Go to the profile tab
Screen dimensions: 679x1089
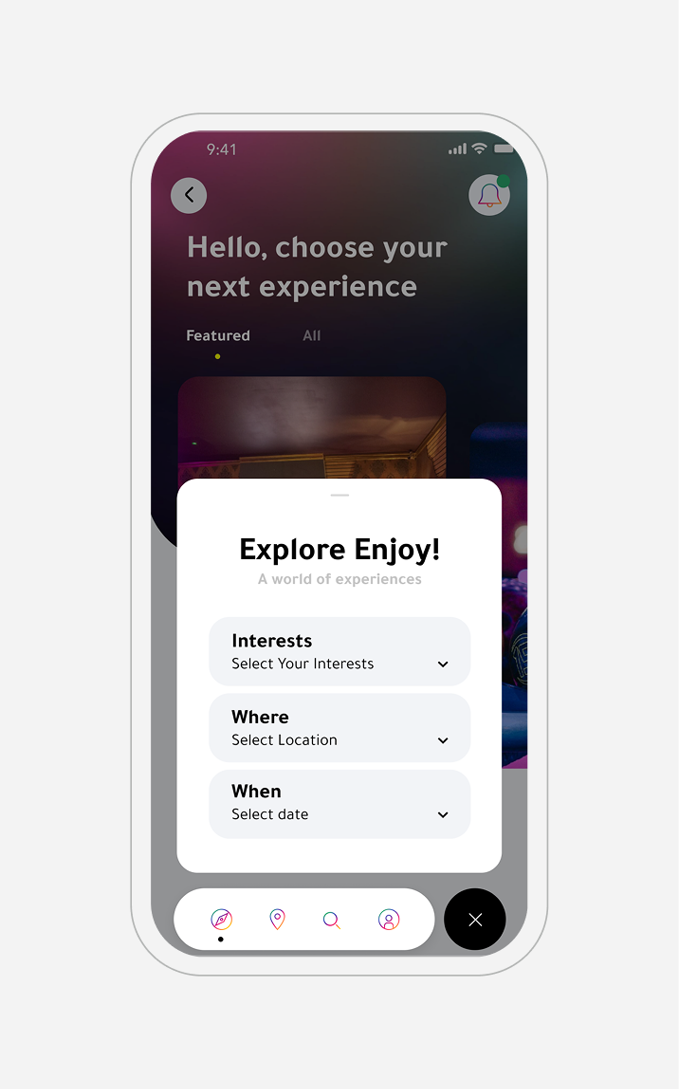click(x=389, y=919)
